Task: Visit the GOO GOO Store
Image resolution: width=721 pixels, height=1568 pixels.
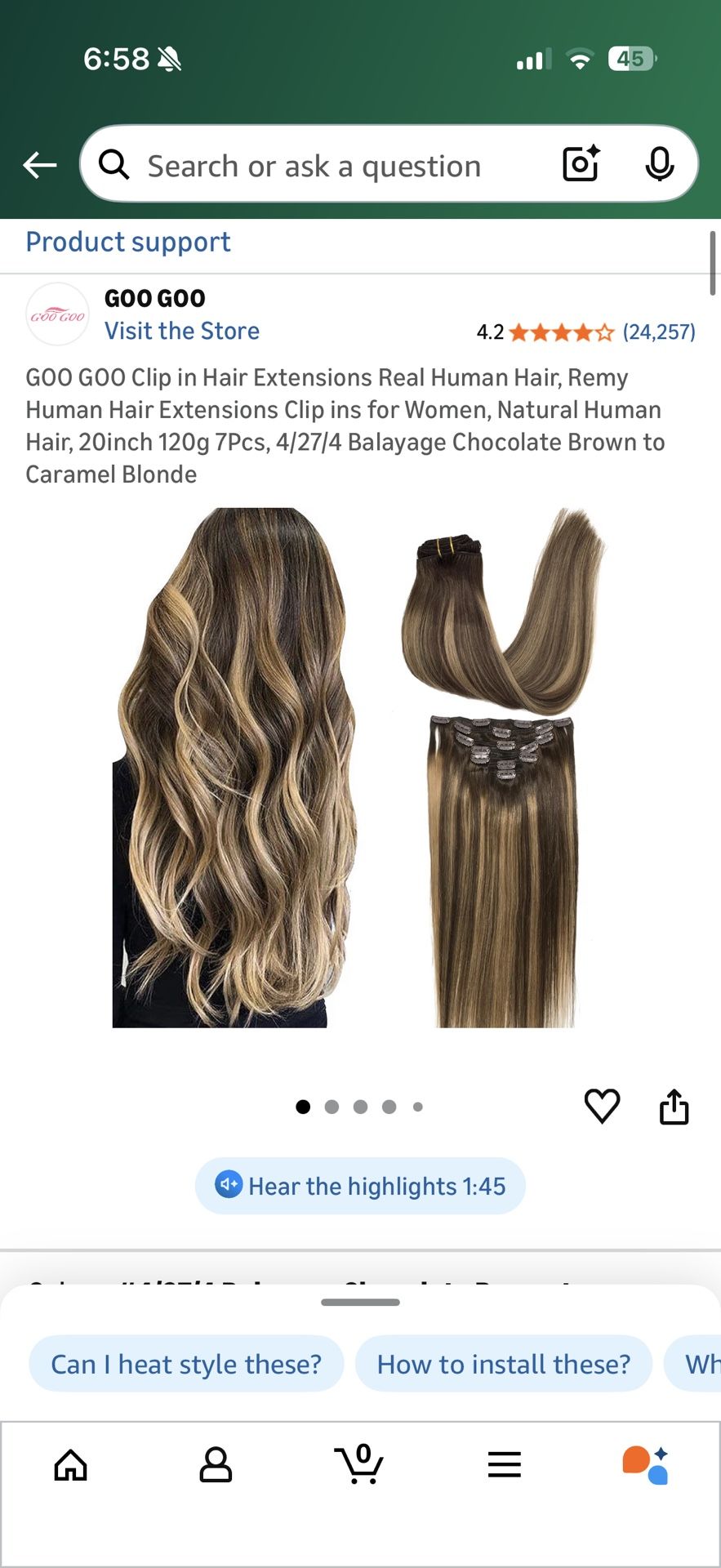Action: click(x=181, y=331)
